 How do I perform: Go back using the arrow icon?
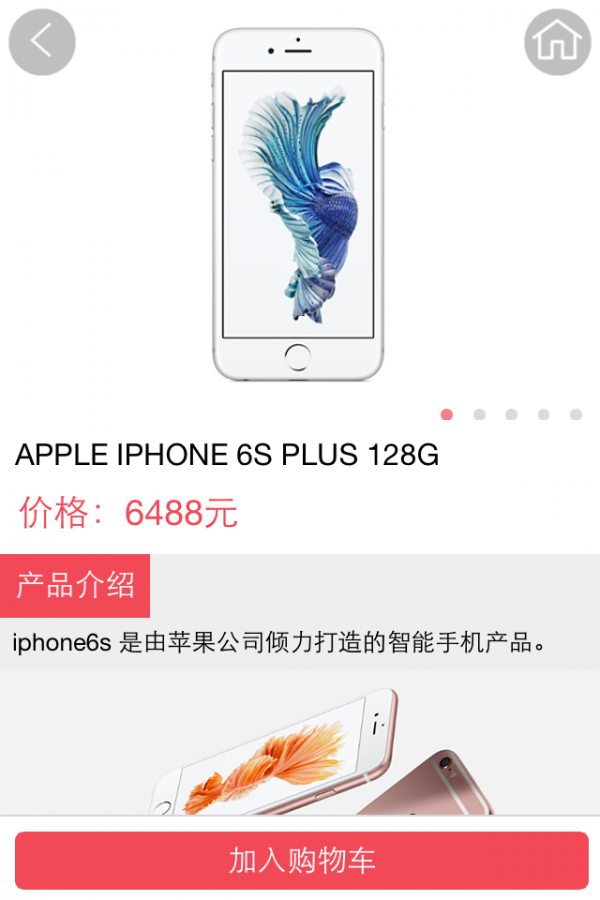point(42,42)
